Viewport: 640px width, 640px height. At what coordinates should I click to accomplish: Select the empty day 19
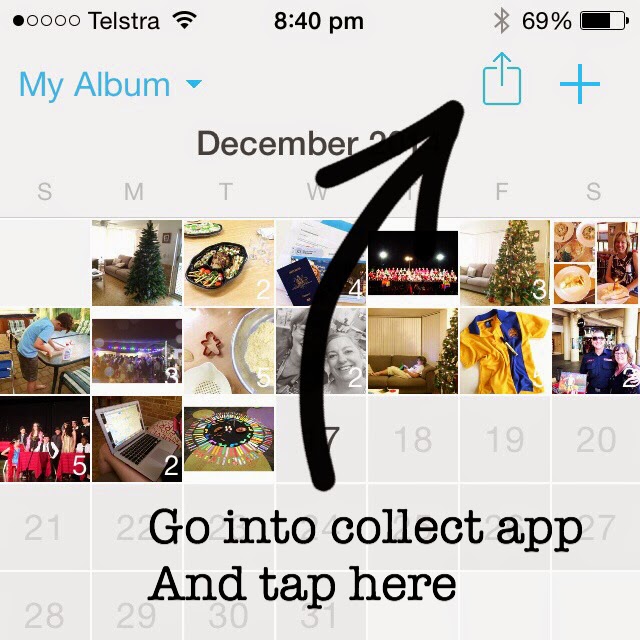[505, 439]
